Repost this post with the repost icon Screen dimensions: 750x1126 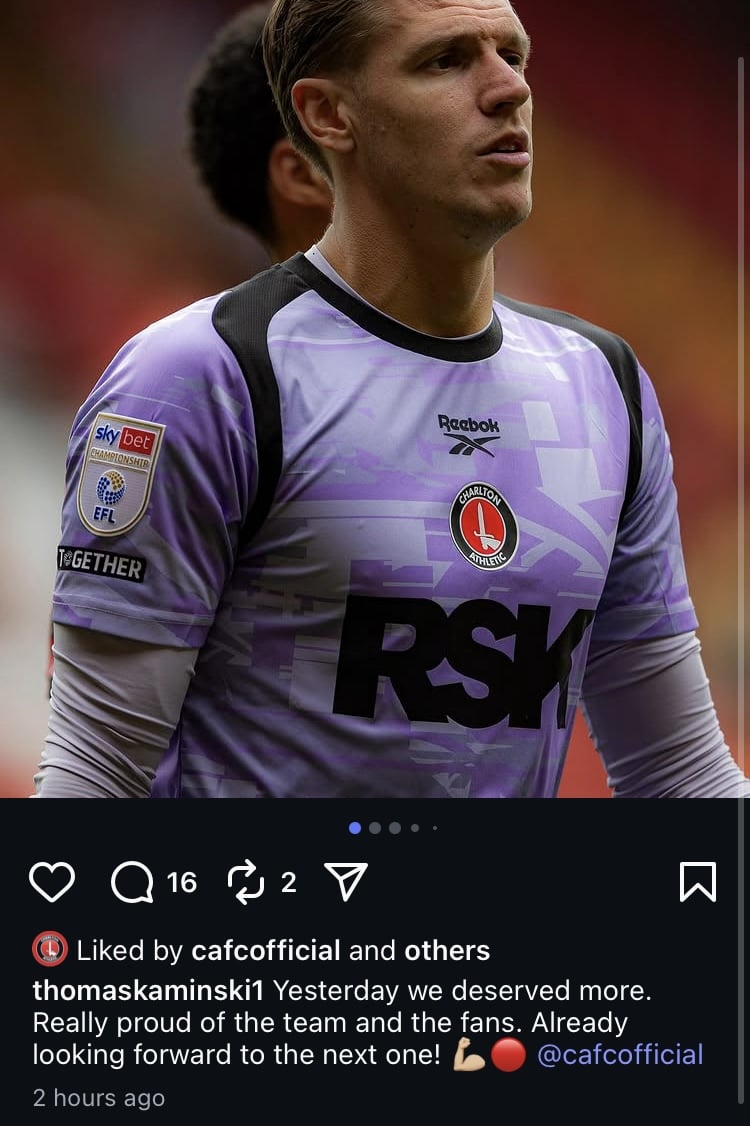pos(243,882)
